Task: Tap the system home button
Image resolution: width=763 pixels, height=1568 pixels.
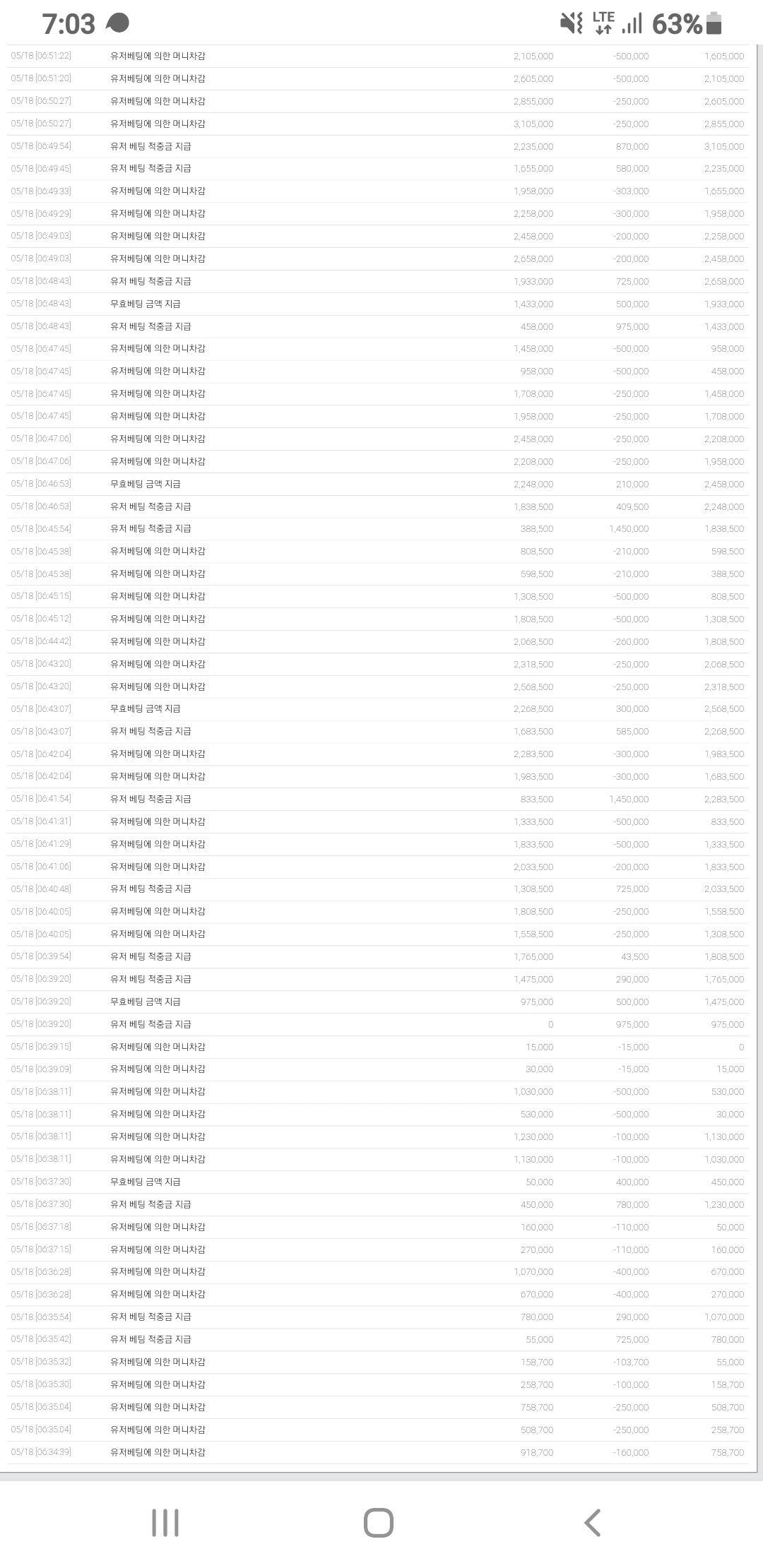Action: [x=379, y=1522]
